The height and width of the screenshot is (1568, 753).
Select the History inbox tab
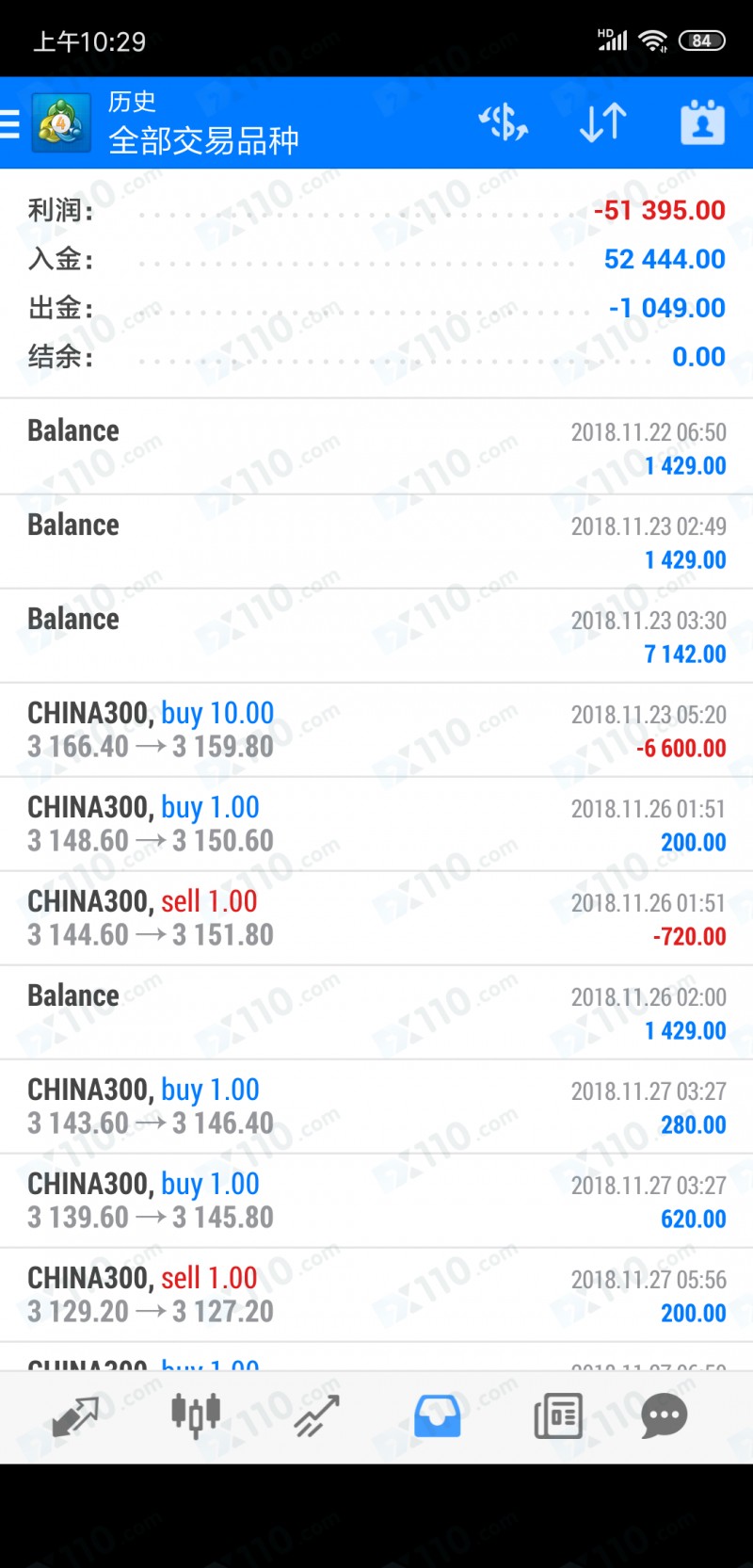(x=437, y=1415)
